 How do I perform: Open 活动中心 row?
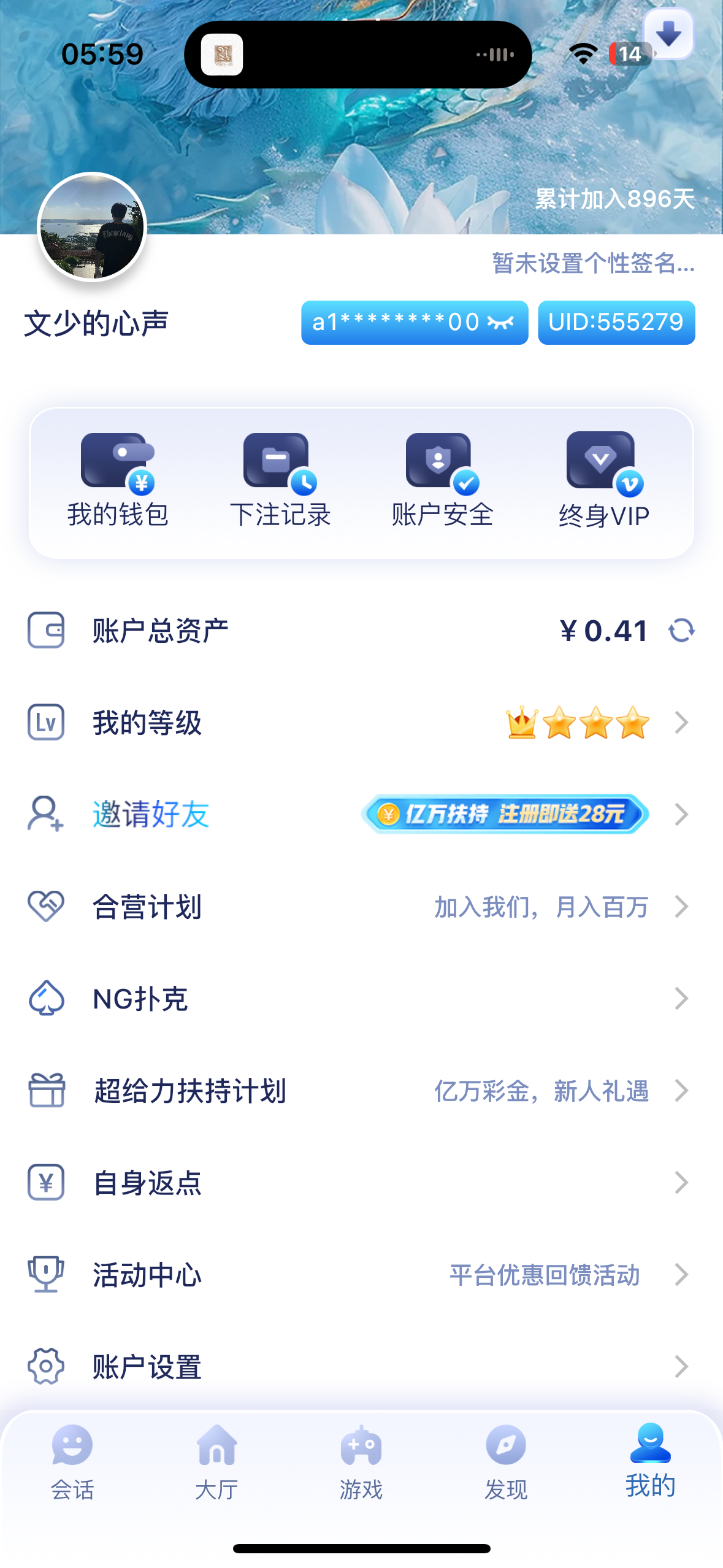click(x=361, y=1275)
